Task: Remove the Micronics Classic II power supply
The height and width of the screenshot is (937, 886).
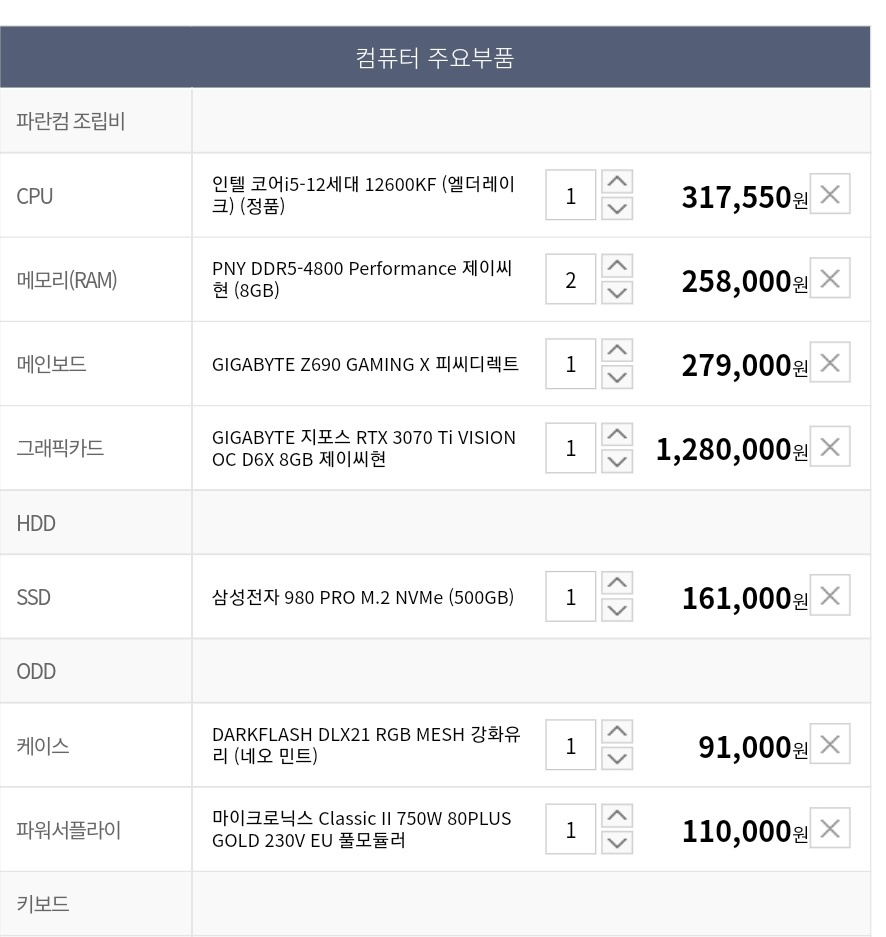Action: point(829,828)
